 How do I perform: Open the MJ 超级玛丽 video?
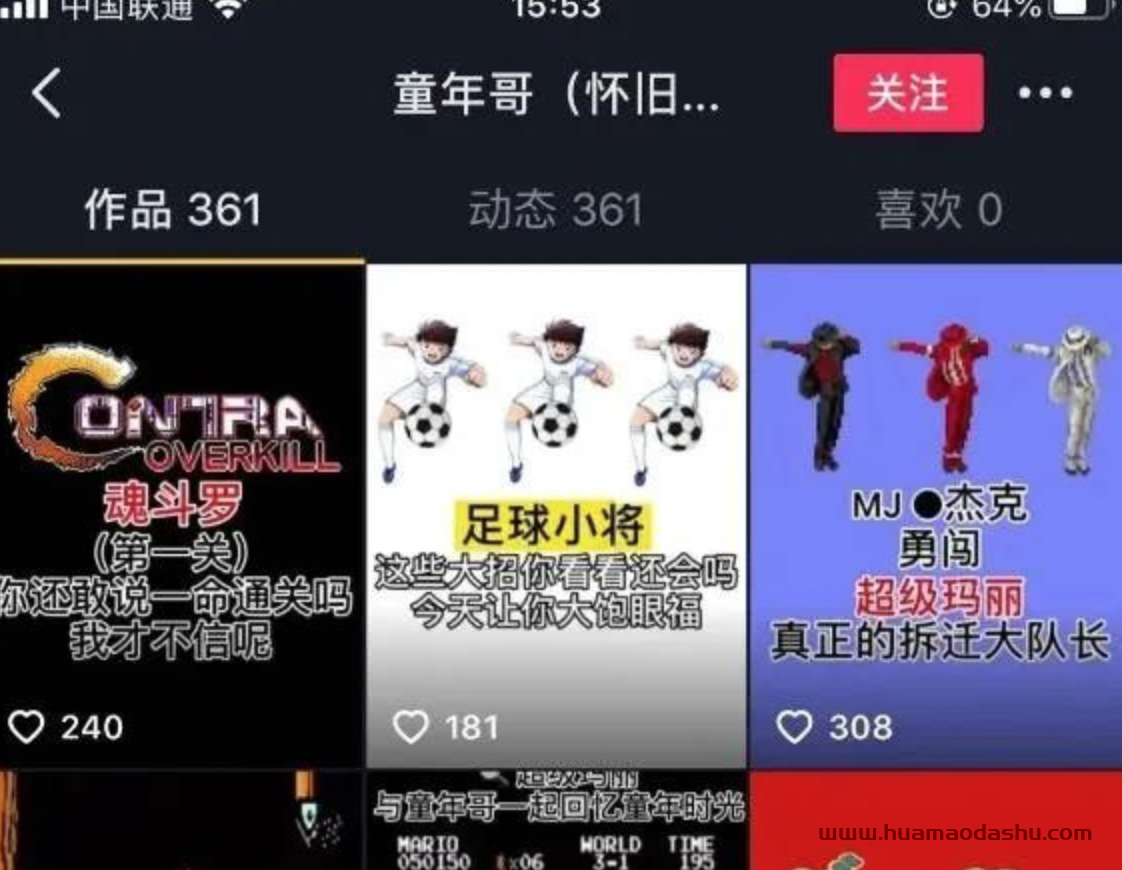coord(936,515)
